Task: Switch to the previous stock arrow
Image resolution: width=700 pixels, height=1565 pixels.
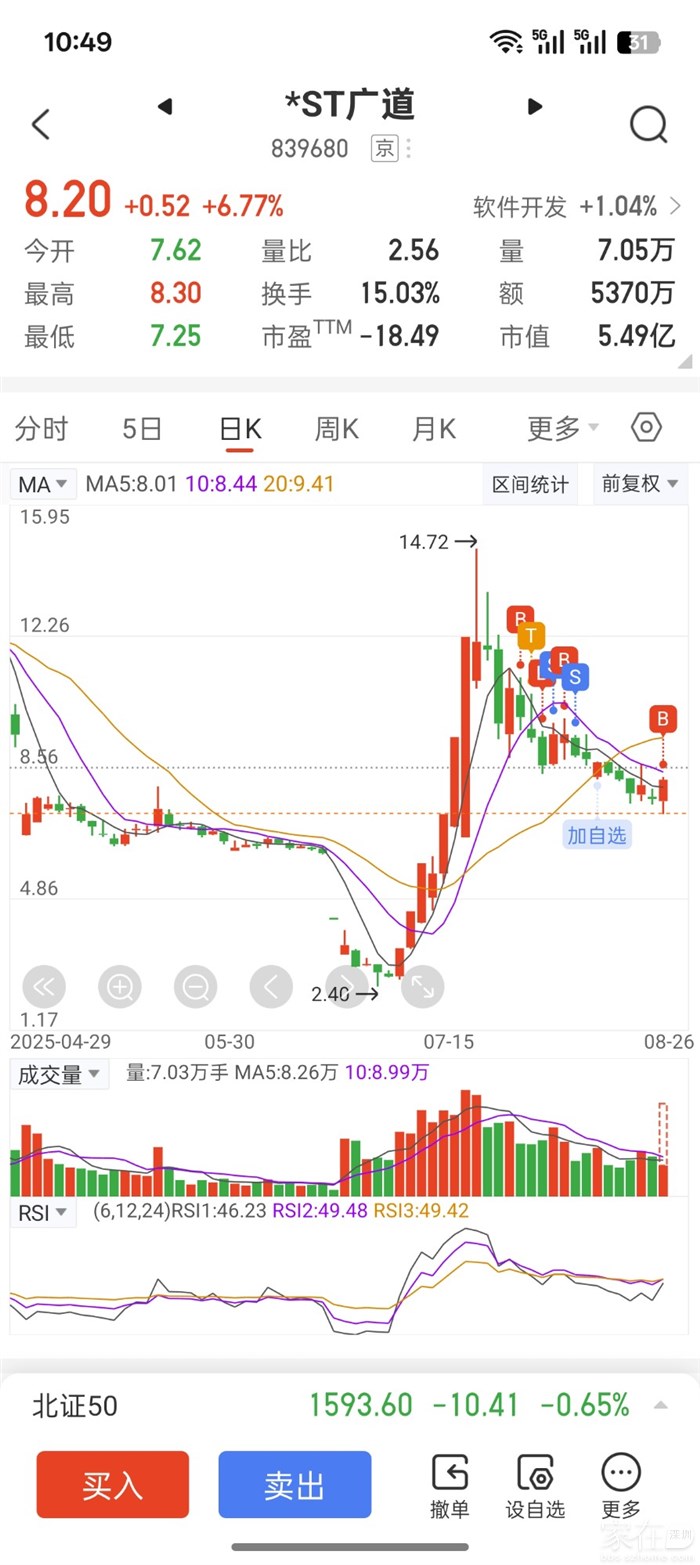Action: (165, 107)
